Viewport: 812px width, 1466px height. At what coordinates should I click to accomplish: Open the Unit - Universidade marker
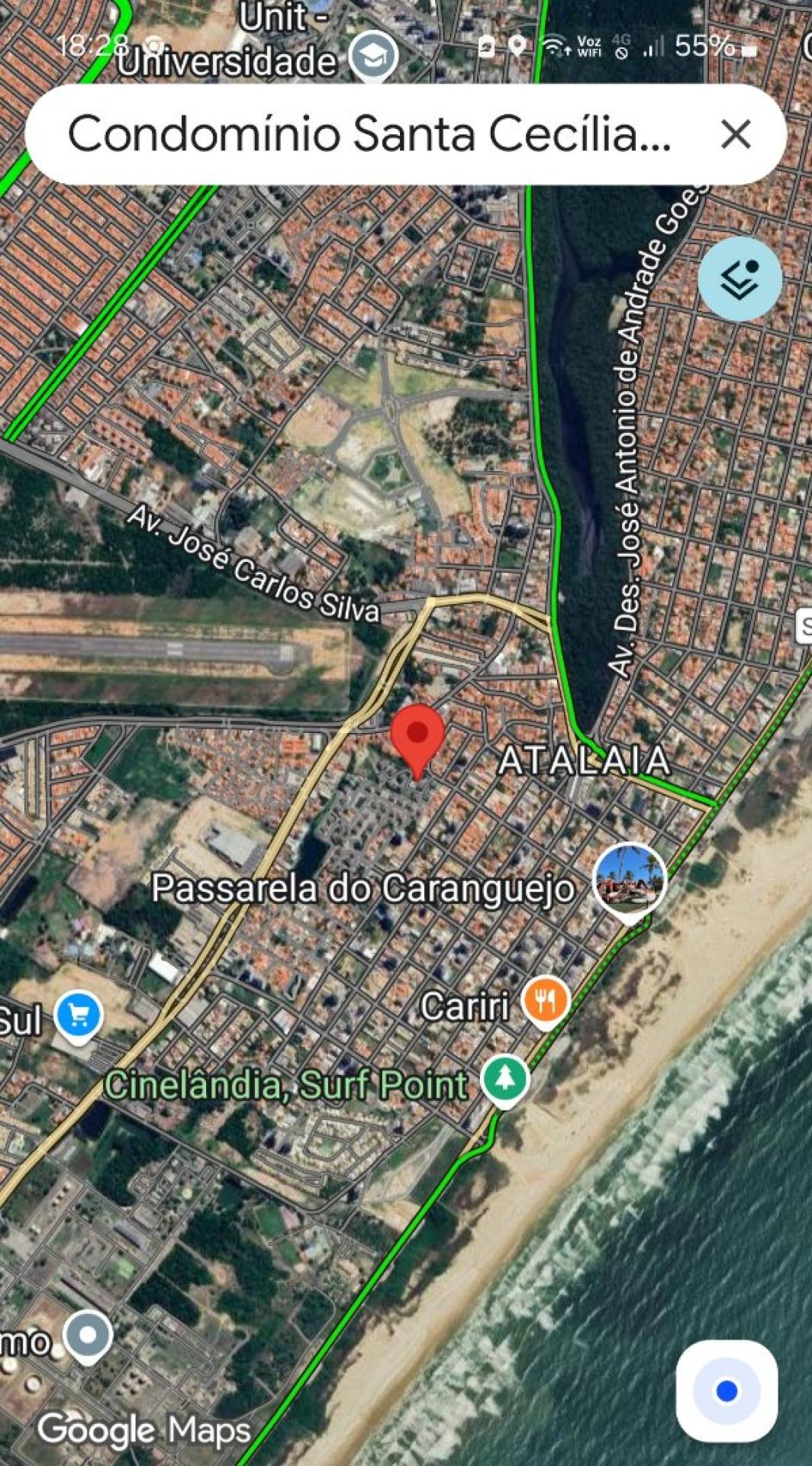(x=373, y=56)
